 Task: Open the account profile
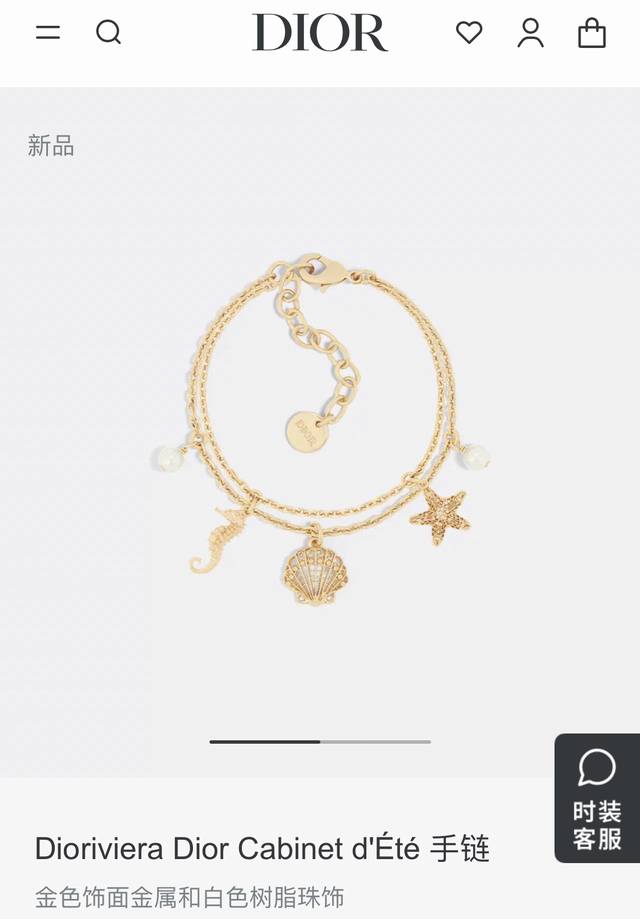(x=530, y=33)
